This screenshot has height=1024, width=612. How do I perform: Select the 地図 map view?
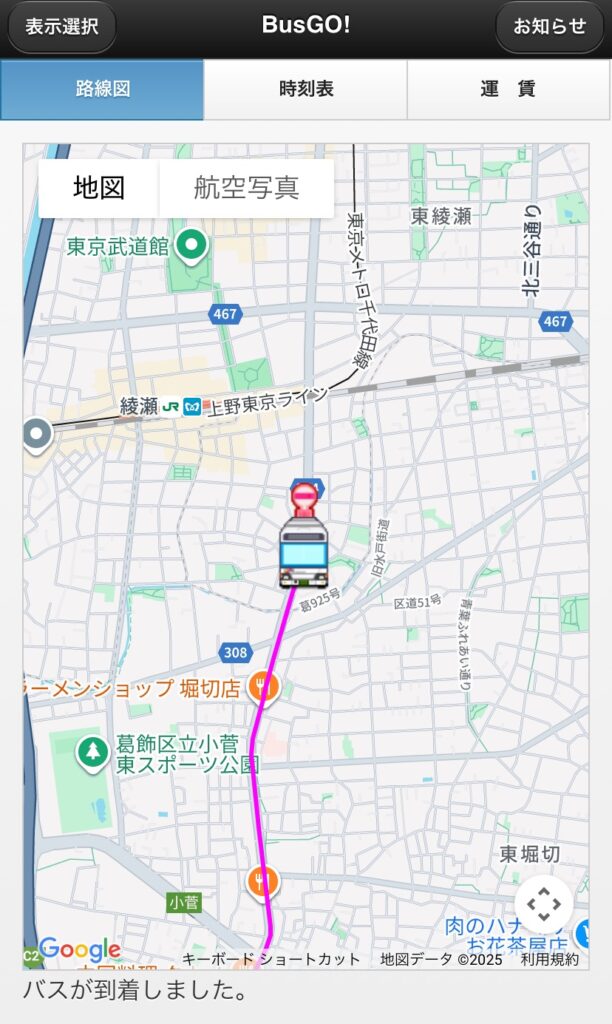98,188
